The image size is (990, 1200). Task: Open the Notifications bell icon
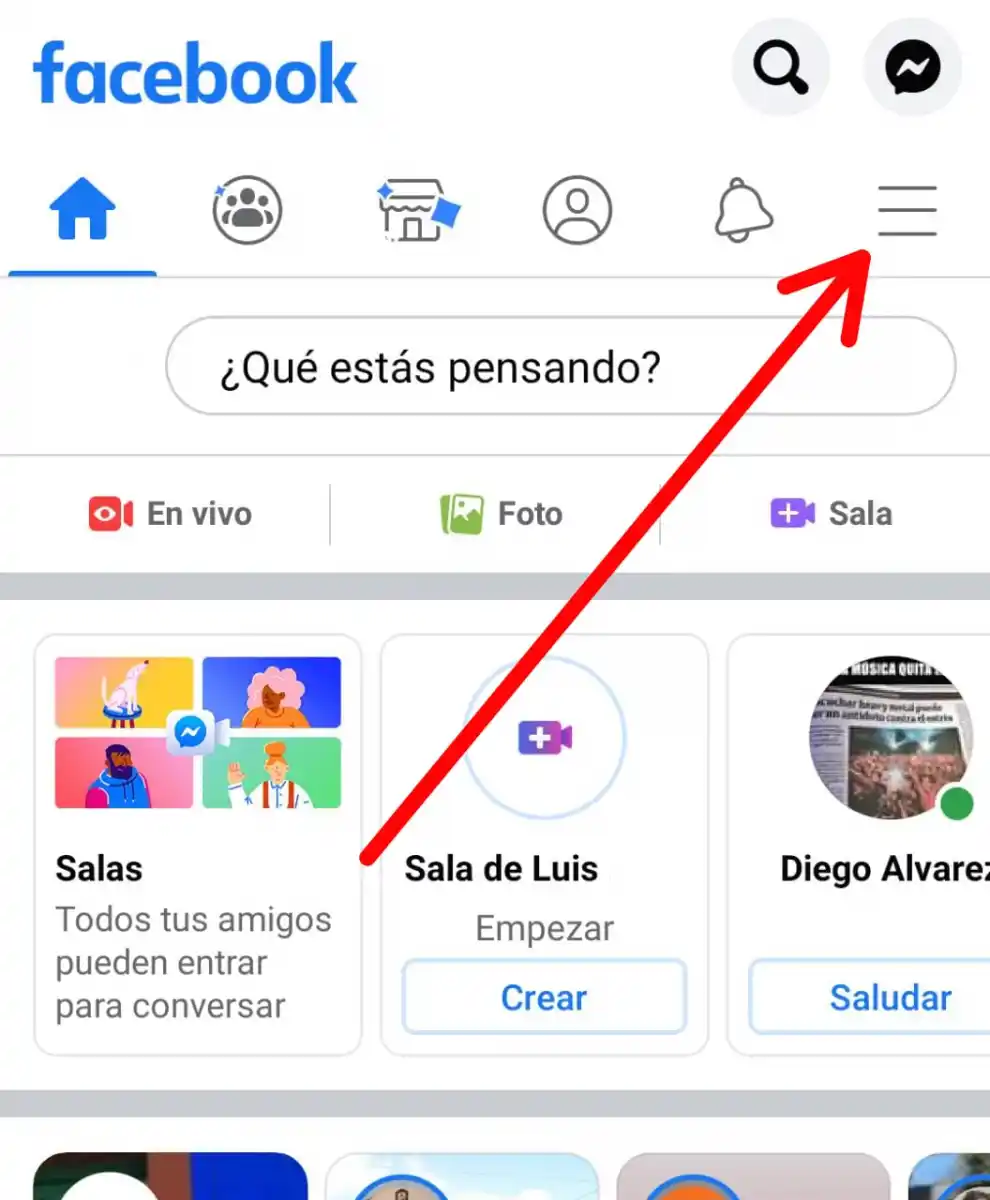pyautogui.click(x=742, y=208)
